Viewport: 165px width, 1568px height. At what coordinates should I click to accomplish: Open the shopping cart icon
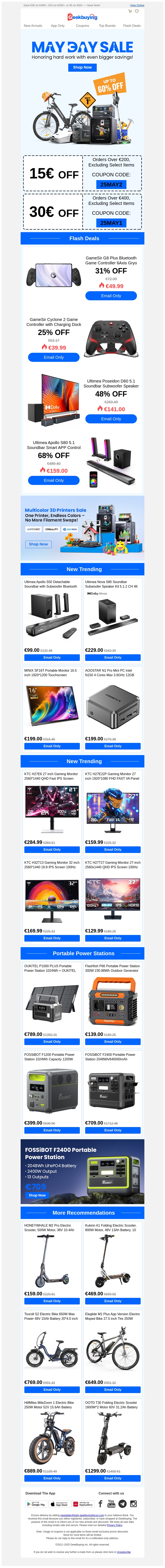point(129,11)
